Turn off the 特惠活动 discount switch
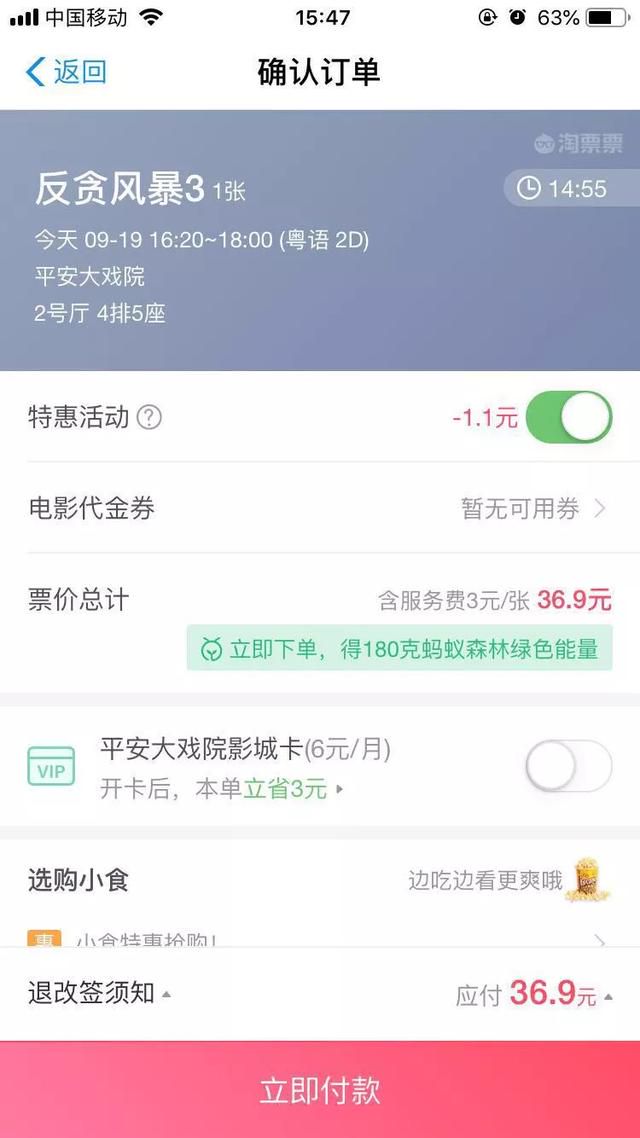 568,417
